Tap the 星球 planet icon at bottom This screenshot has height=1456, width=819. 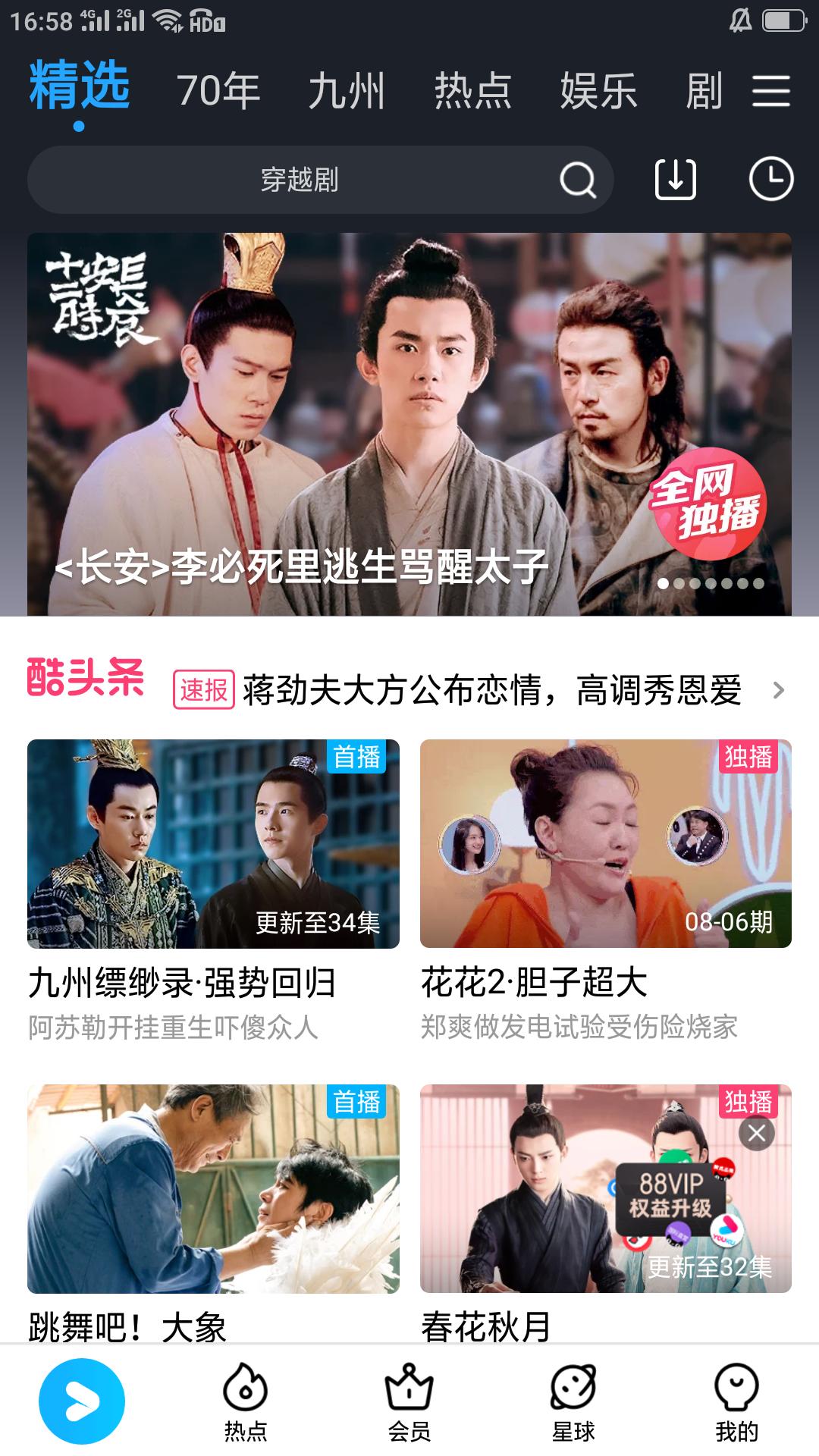tap(575, 1401)
